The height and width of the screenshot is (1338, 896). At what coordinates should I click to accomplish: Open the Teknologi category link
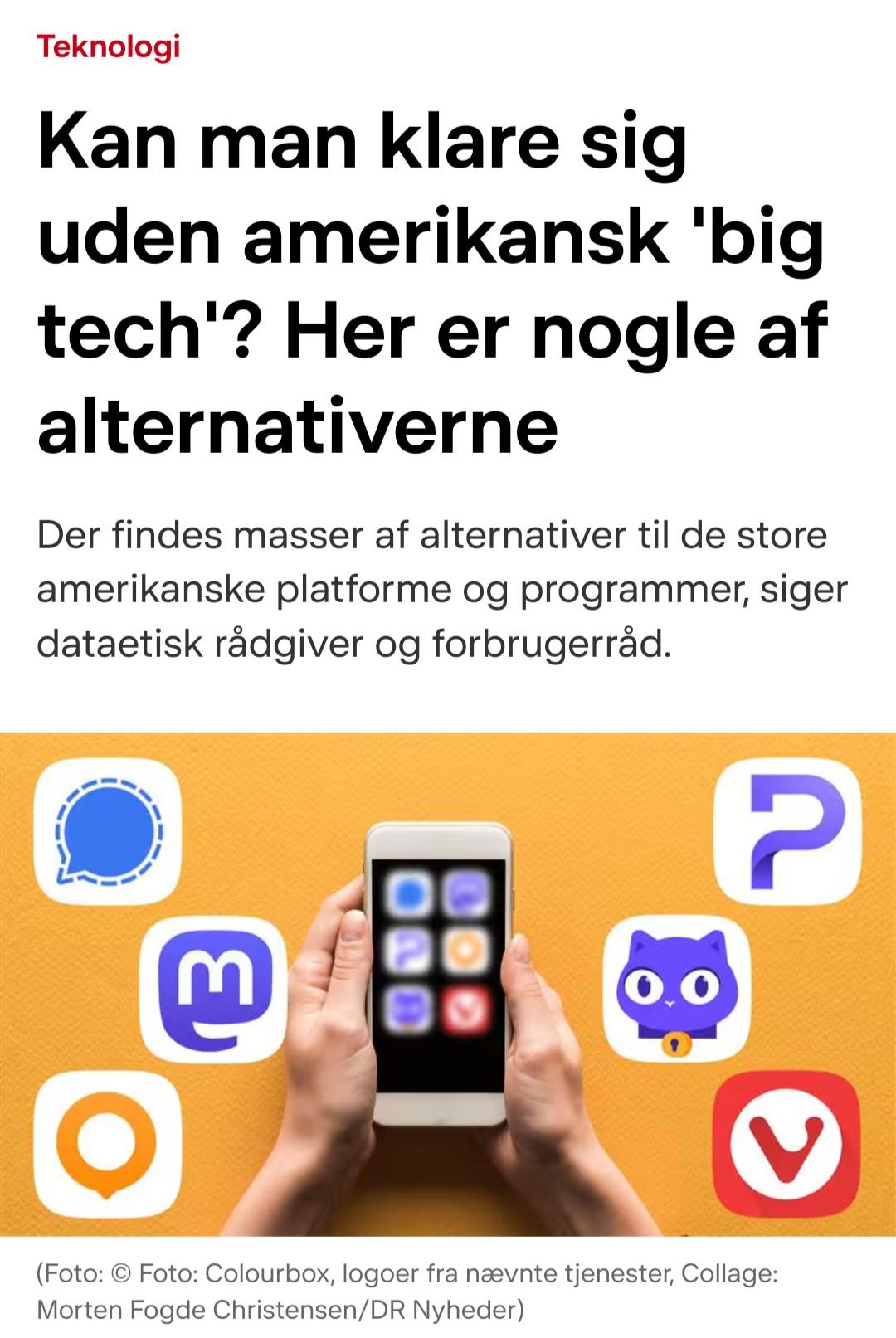point(109,46)
